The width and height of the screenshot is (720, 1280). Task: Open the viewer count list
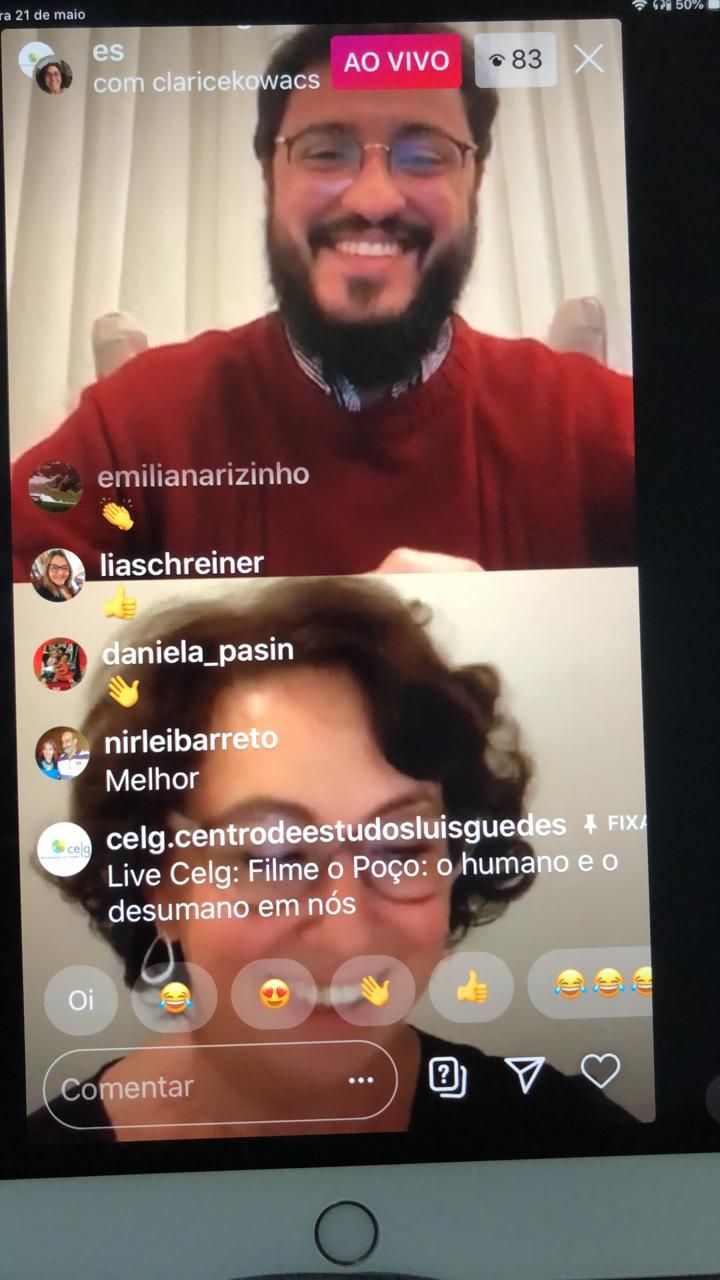click(x=515, y=60)
